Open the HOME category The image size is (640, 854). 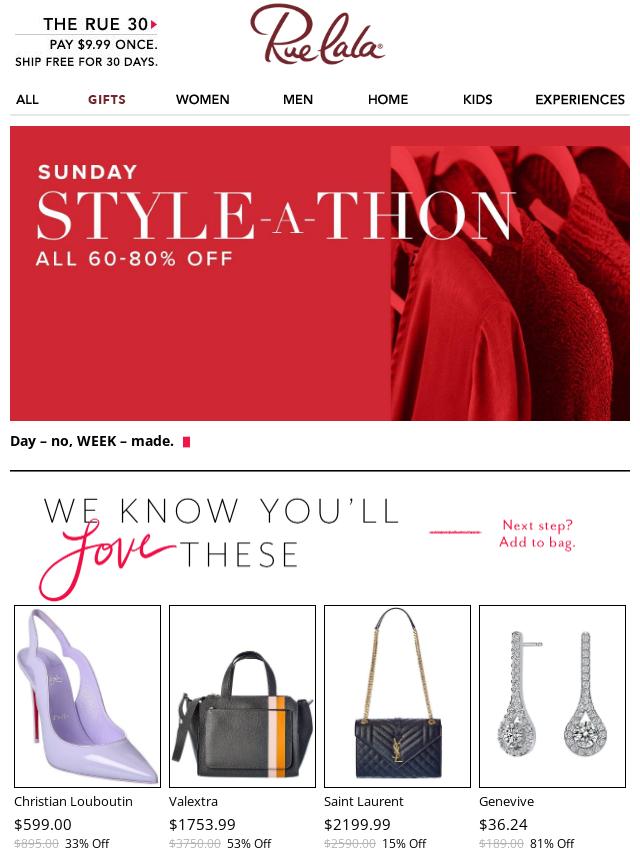coord(388,99)
